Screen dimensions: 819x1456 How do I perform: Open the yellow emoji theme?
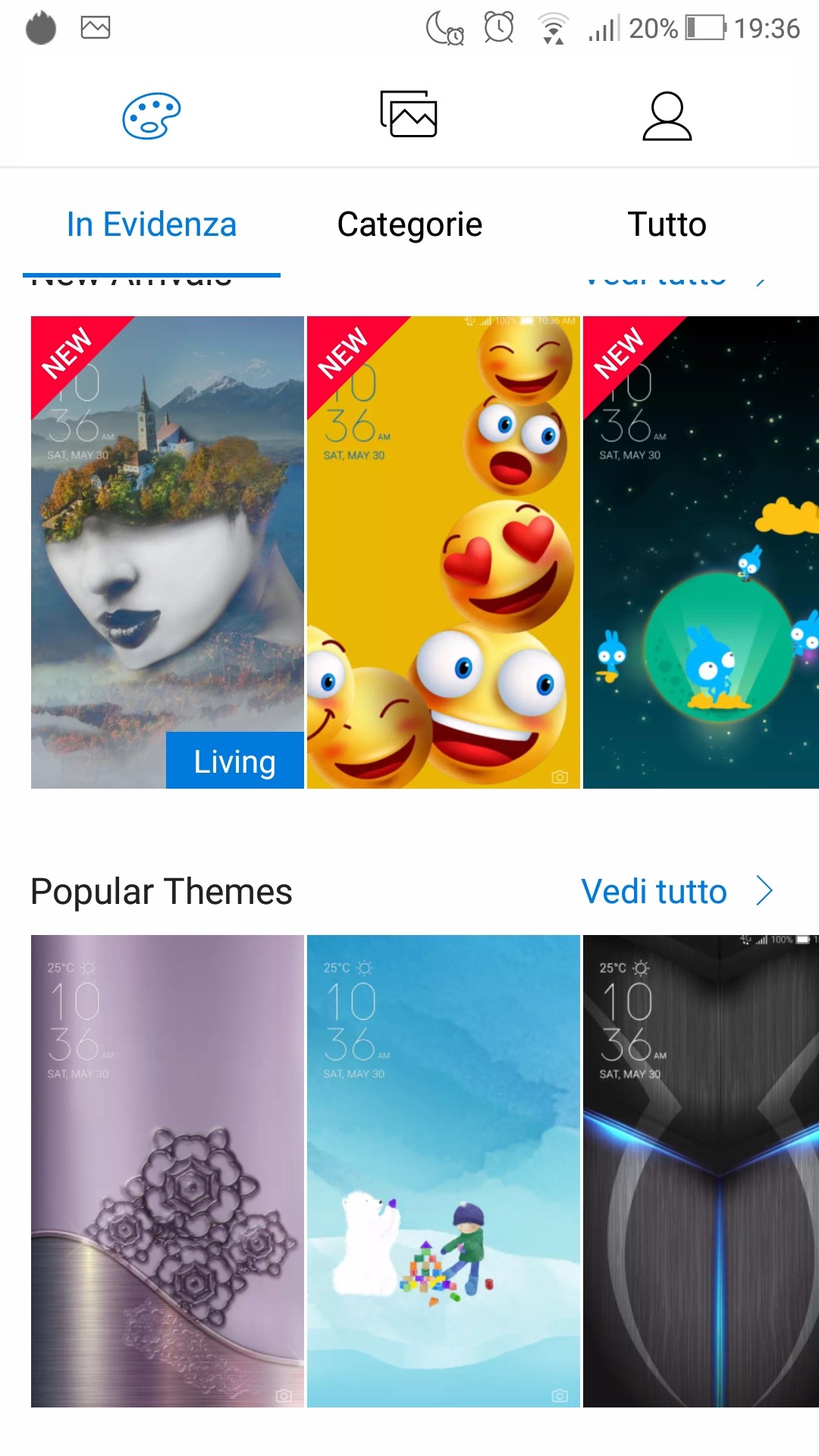(444, 552)
